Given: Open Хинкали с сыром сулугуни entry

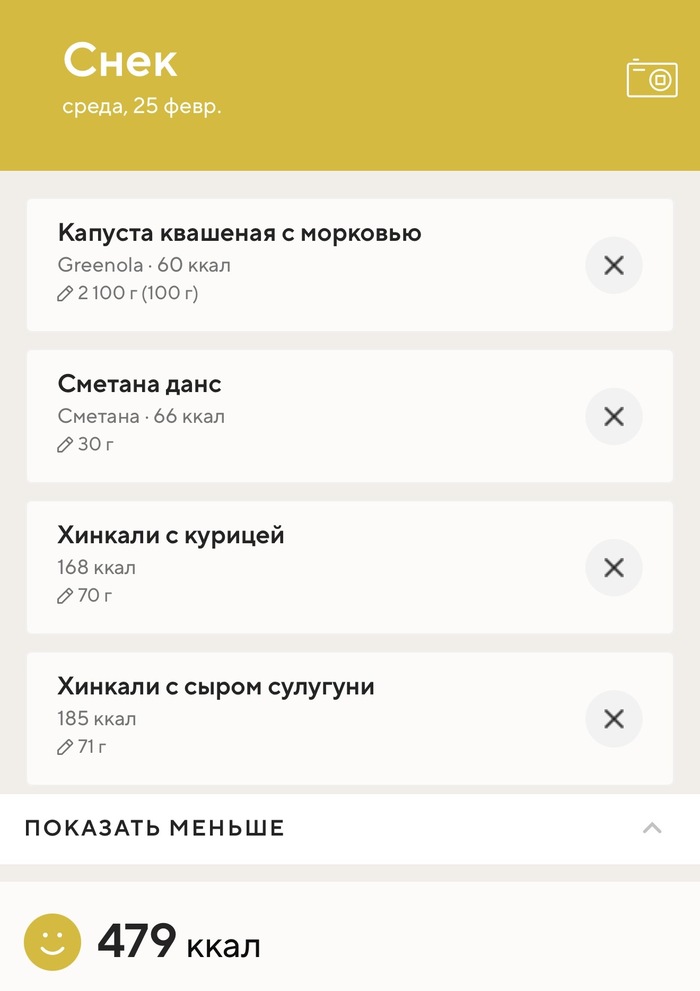Looking at the screenshot, I should pos(216,687).
